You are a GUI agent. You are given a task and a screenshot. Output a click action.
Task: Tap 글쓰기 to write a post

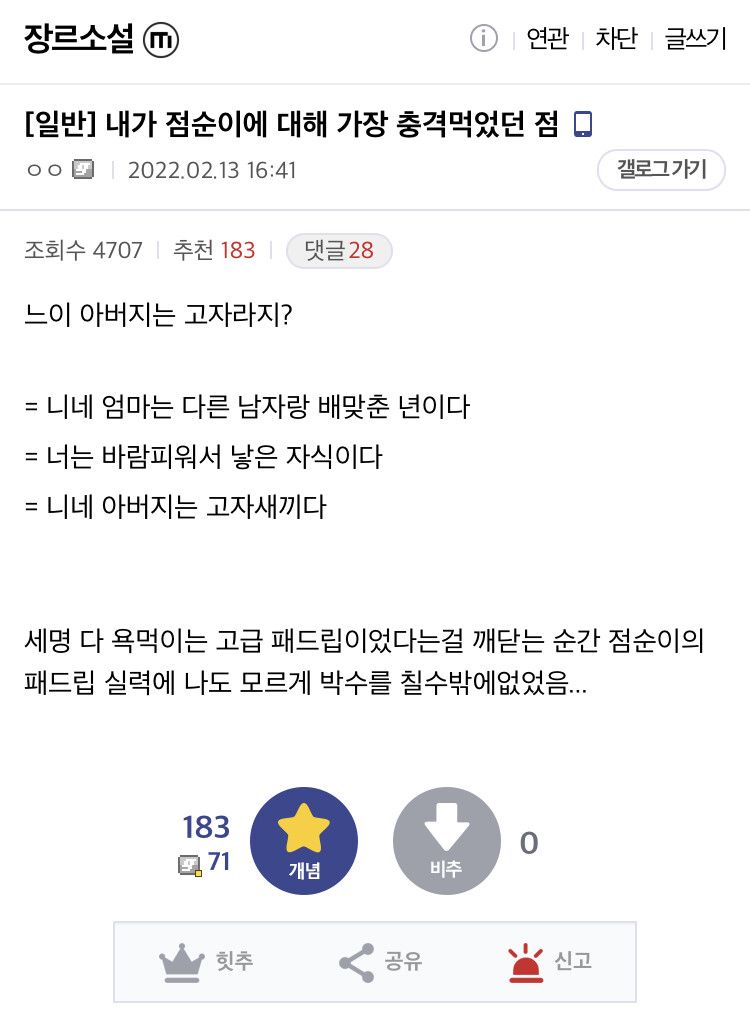(695, 39)
